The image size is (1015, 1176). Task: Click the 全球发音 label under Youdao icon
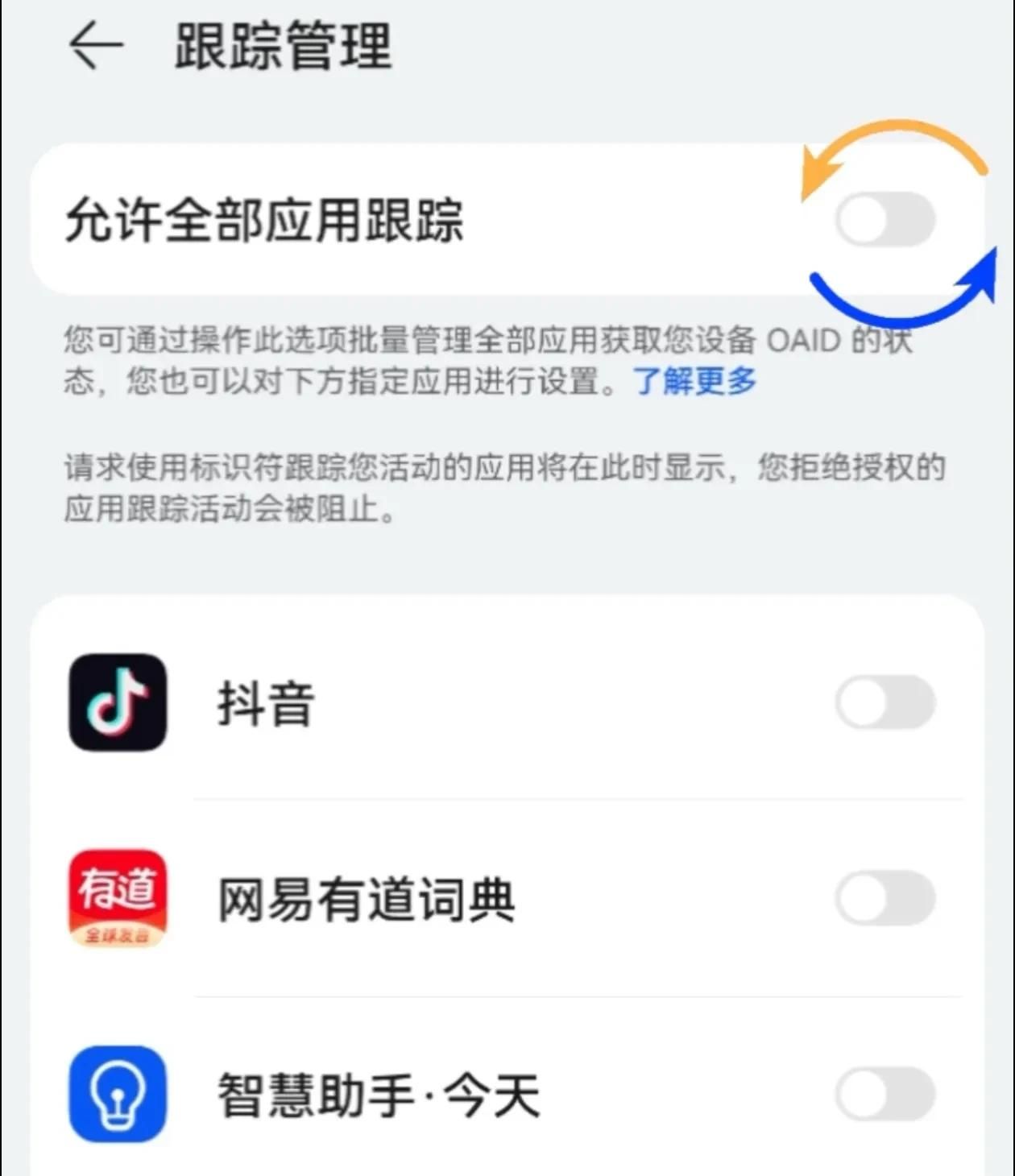[x=118, y=936]
